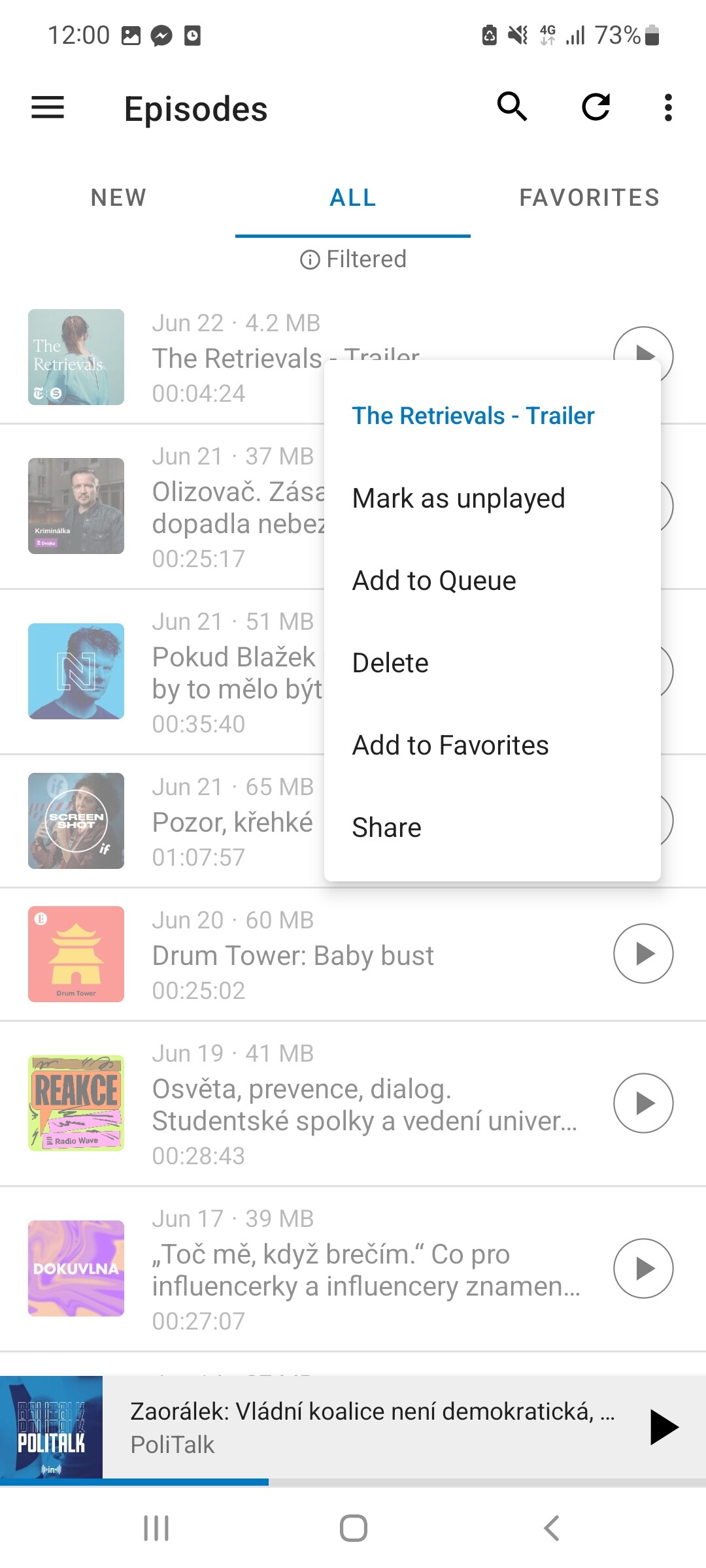Open the search icon
Image resolution: width=706 pixels, height=1568 pixels.
(513, 107)
